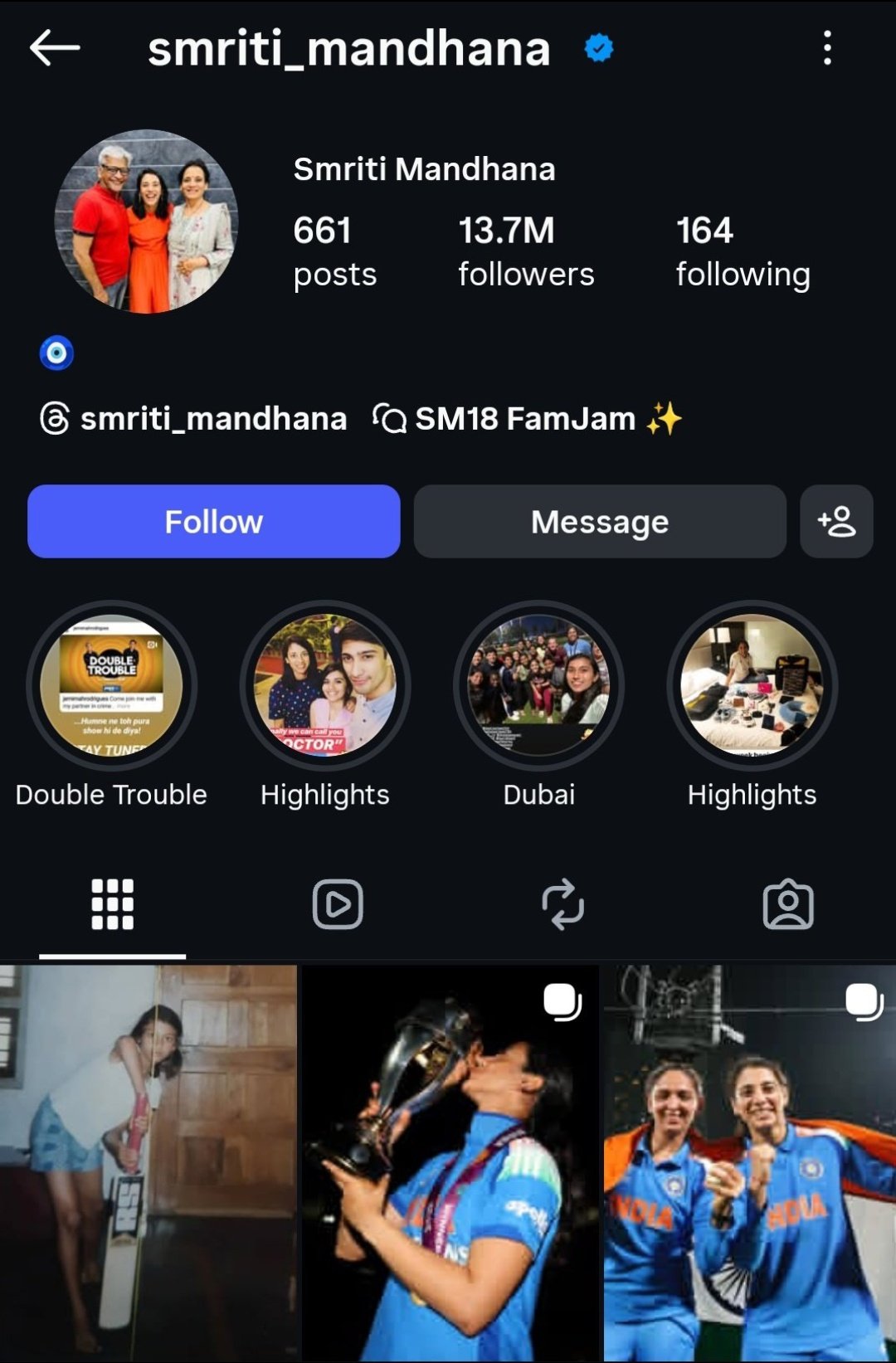View the profile picture
Image resolution: width=896 pixels, height=1363 pixels.
click(147, 221)
